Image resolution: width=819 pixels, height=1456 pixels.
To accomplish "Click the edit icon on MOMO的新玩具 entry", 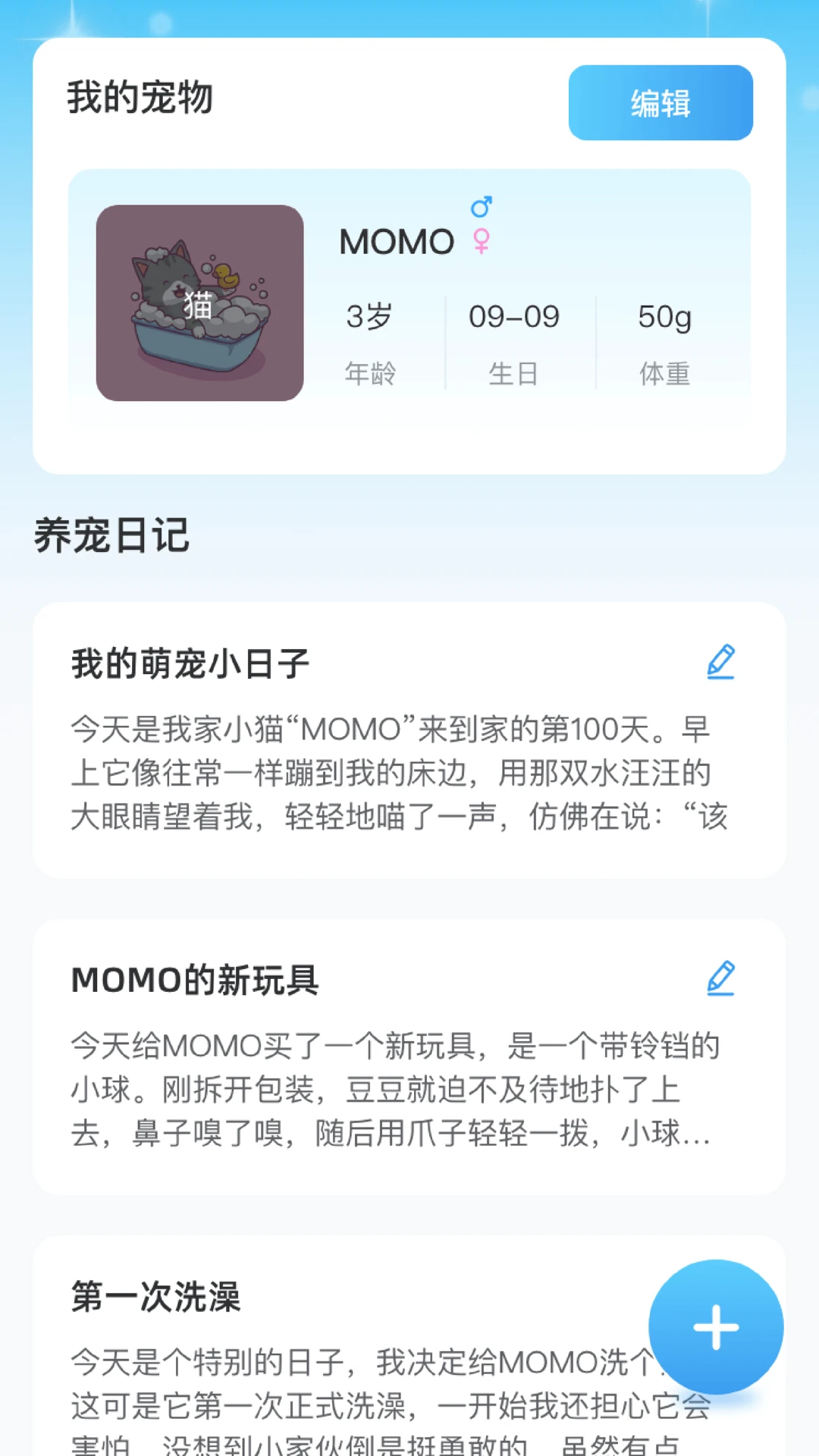I will point(722,979).
